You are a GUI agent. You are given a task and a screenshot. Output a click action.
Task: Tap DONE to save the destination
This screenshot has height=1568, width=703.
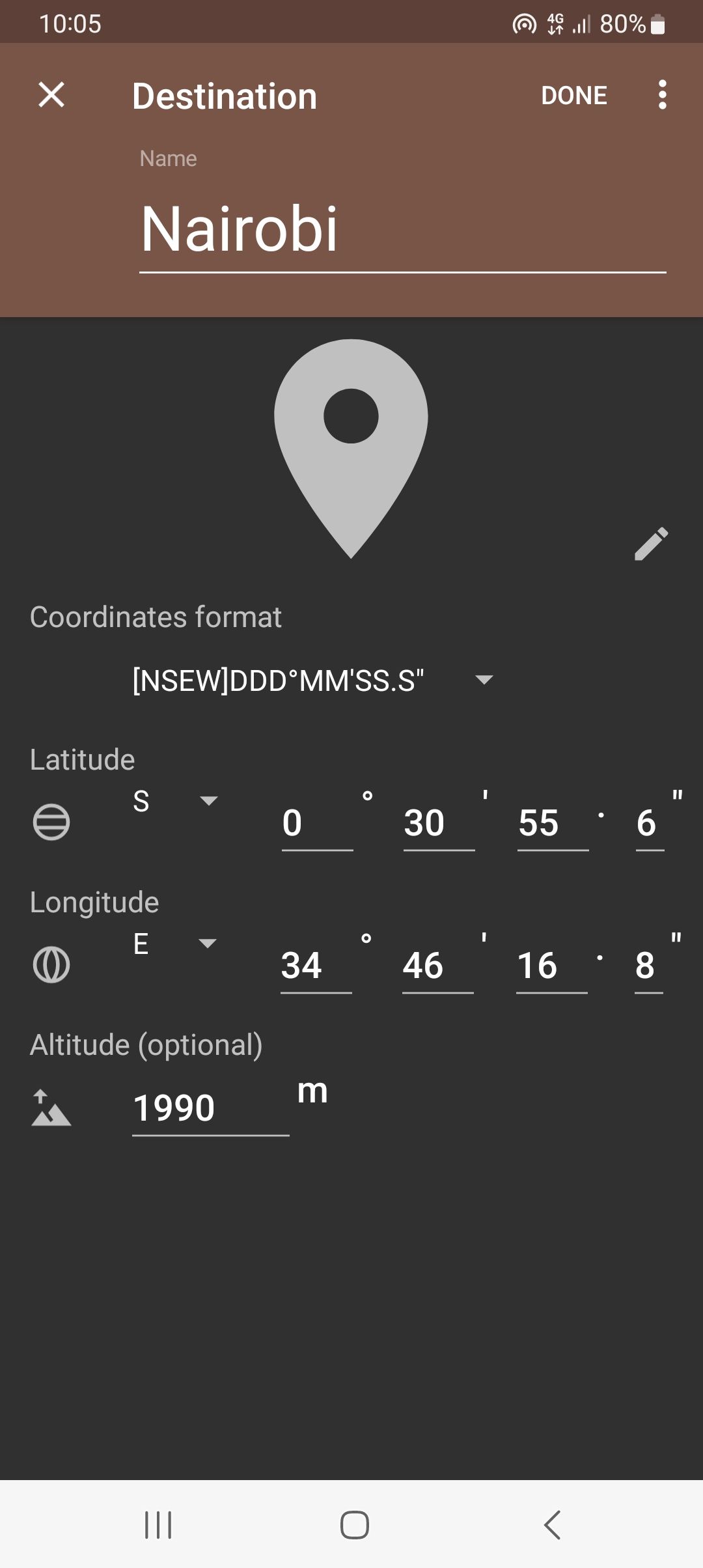[x=573, y=96]
